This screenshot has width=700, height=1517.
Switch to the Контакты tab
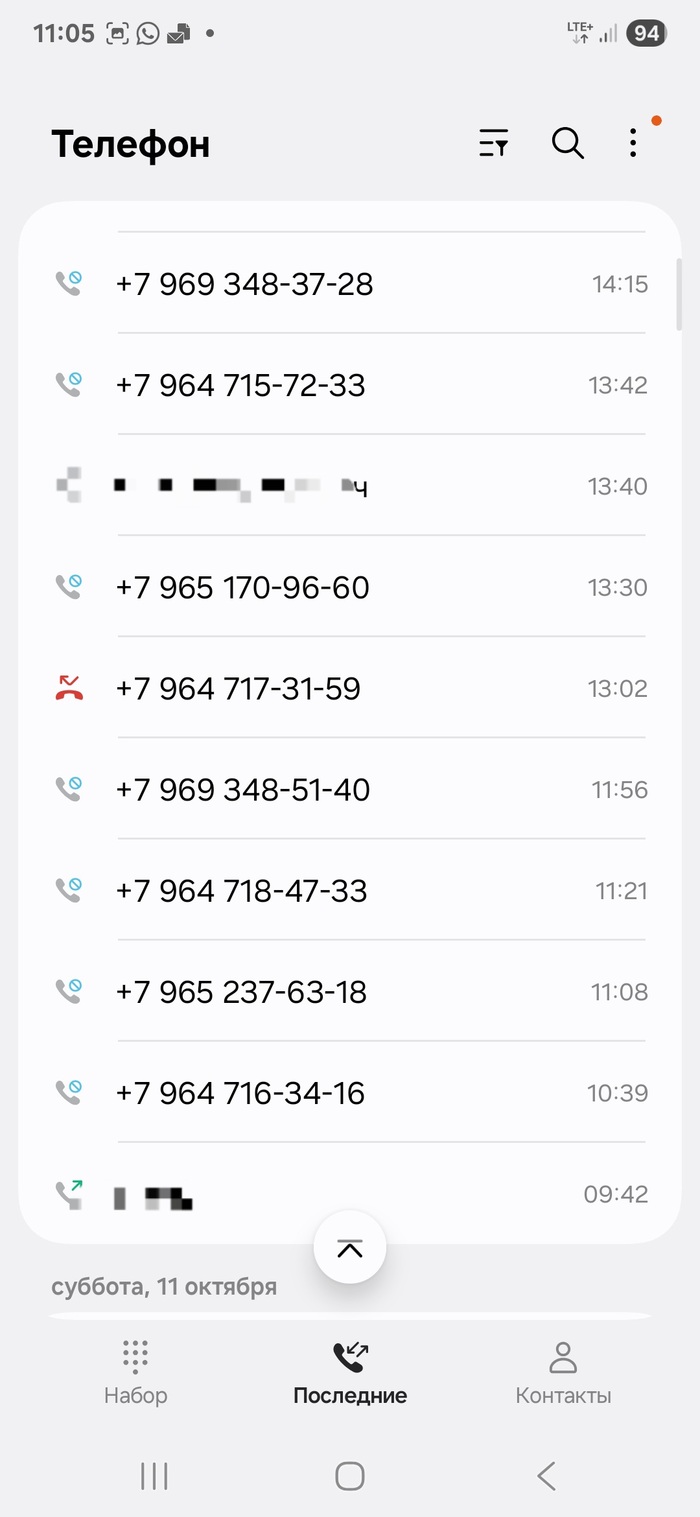pyautogui.click(x=563, y=1373)
